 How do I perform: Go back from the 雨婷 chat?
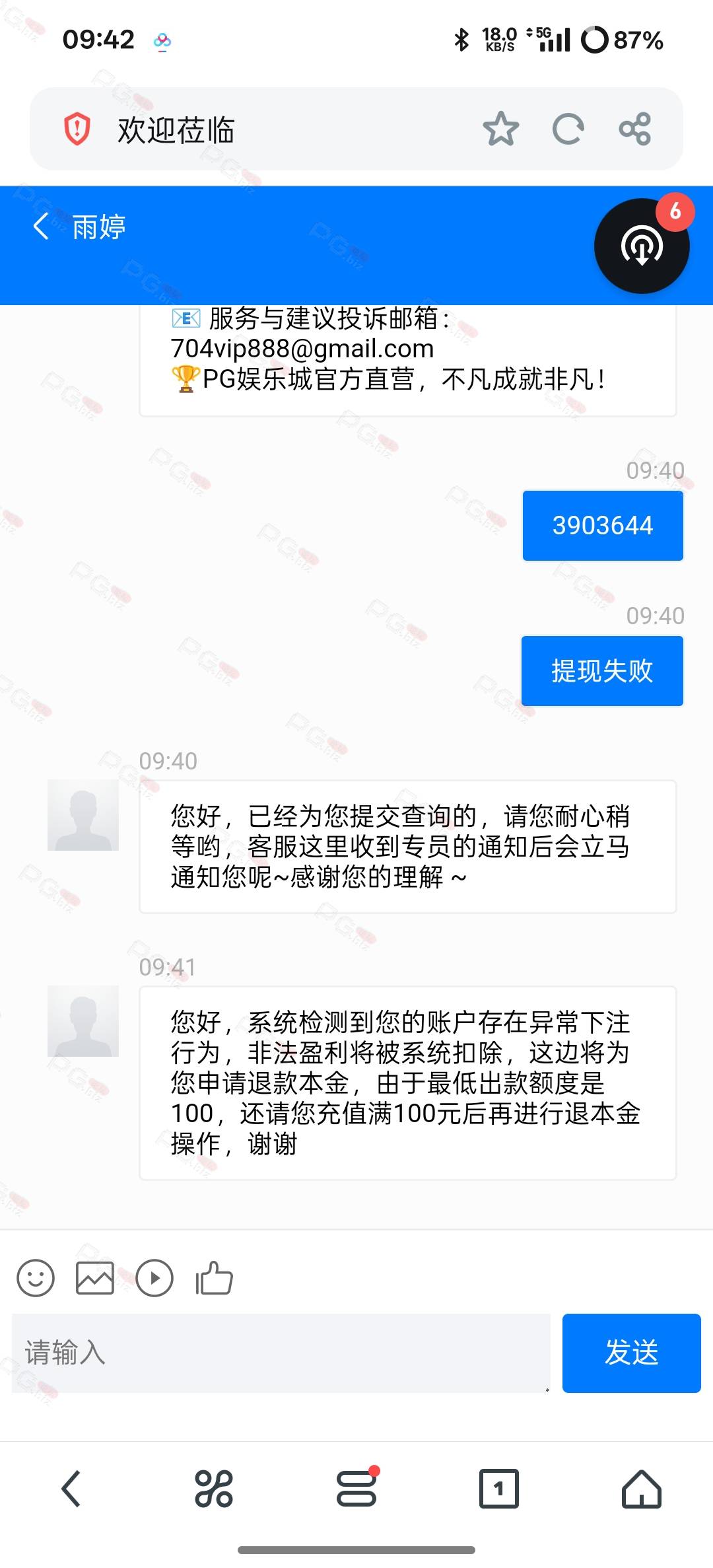[41, 227]
